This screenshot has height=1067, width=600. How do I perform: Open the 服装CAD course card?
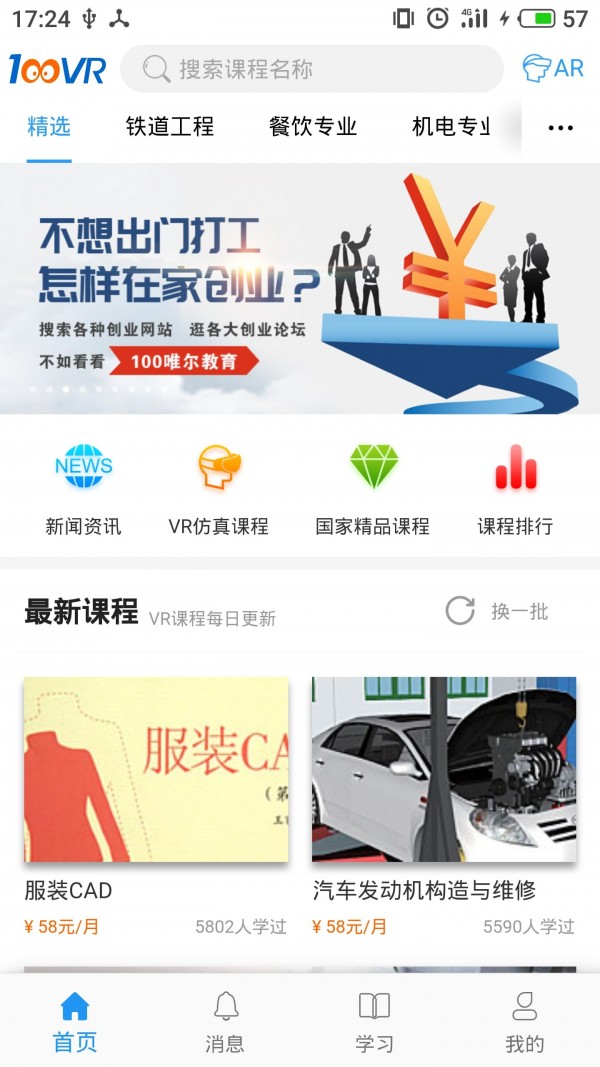pos(156,769)
